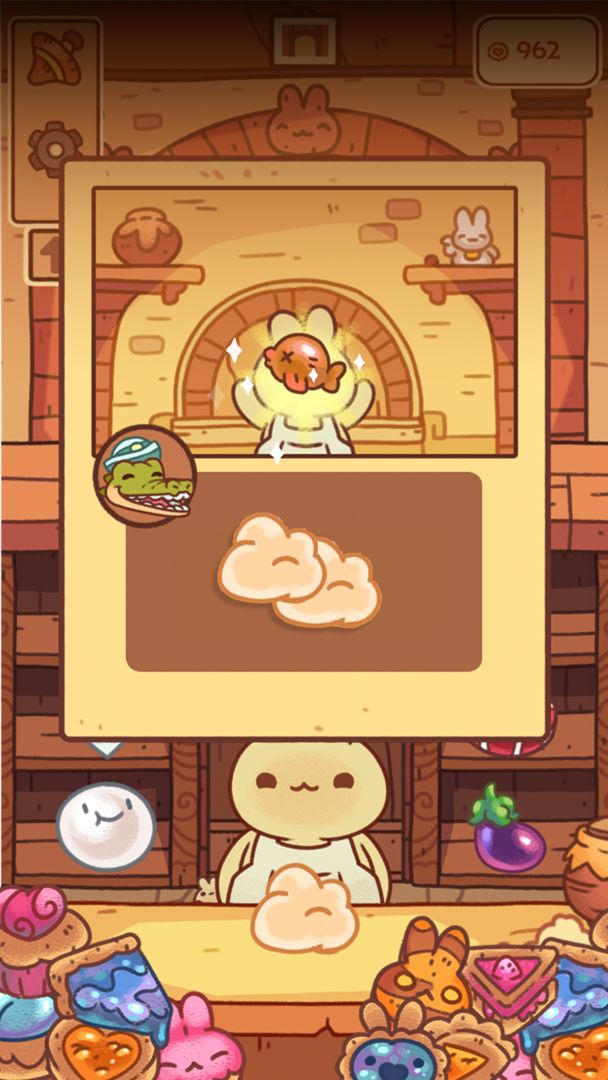
Task: Tap the cream puff reward in the popup
Action: [298, 571]
